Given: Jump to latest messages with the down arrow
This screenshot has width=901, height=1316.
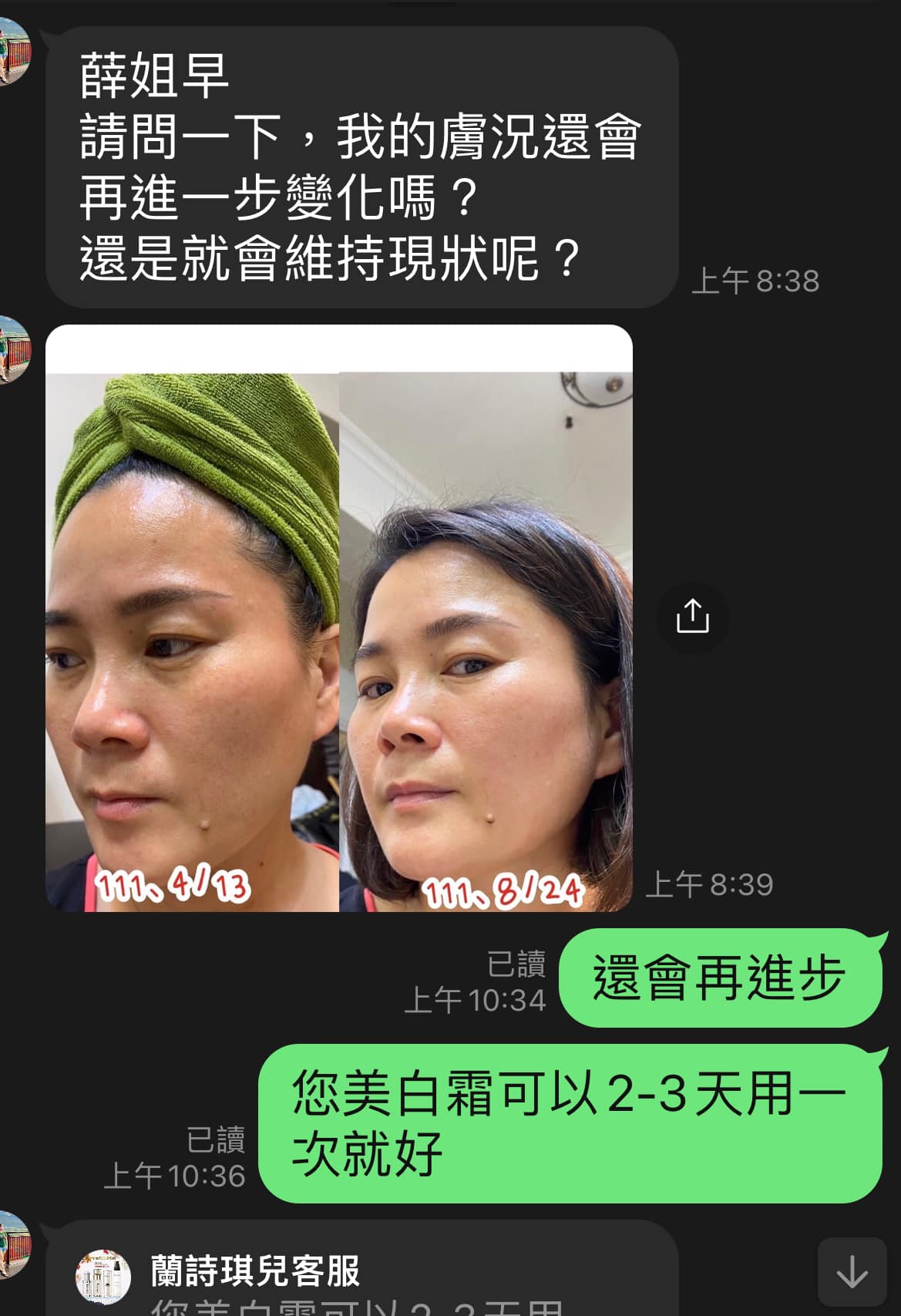Looking at the screenshot, I should point(852,1272).
